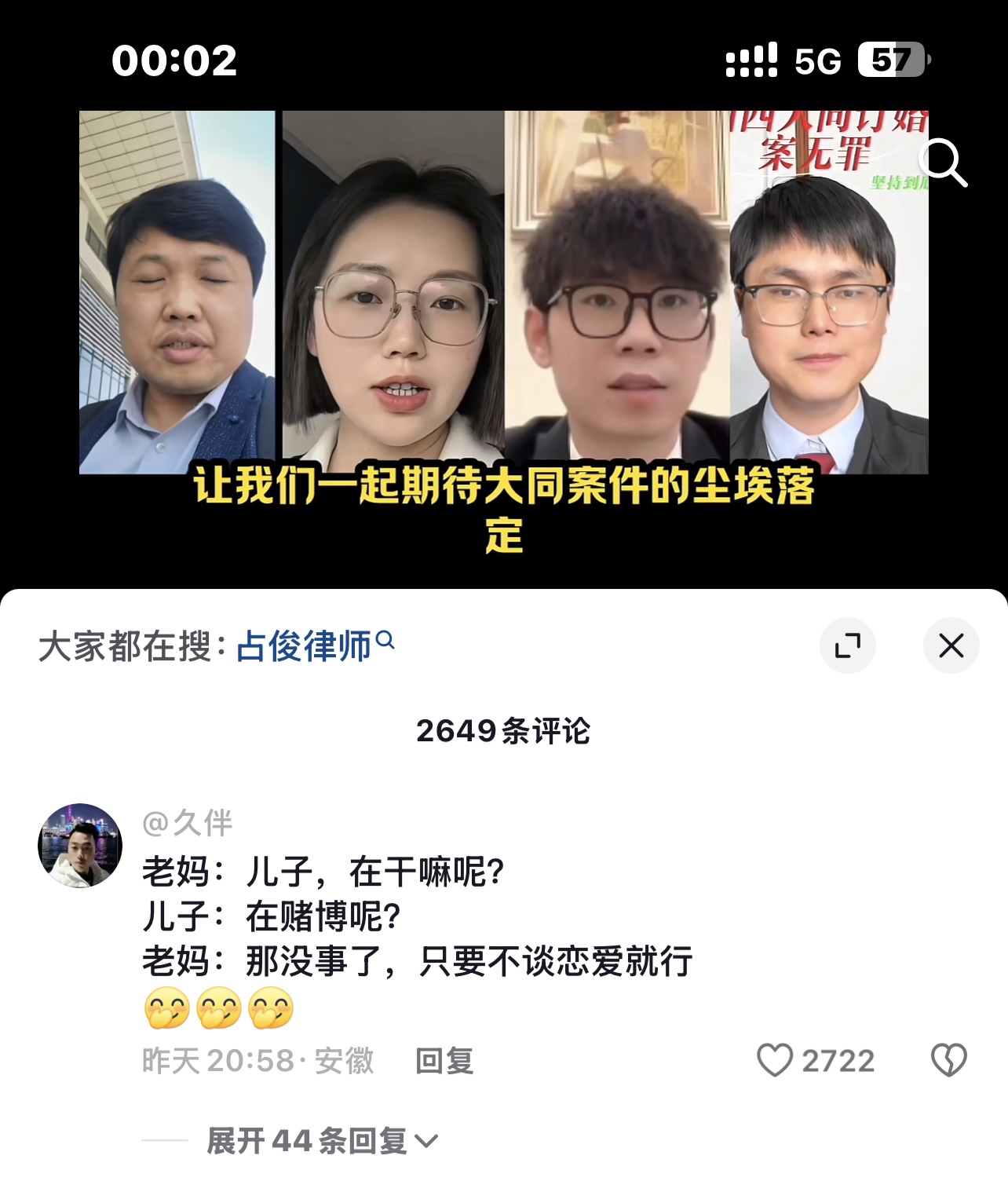Reply to 久伴's comment
Viewport: 1008px width, 1192px height.
pyautogui.click(x=444, y=1061)
